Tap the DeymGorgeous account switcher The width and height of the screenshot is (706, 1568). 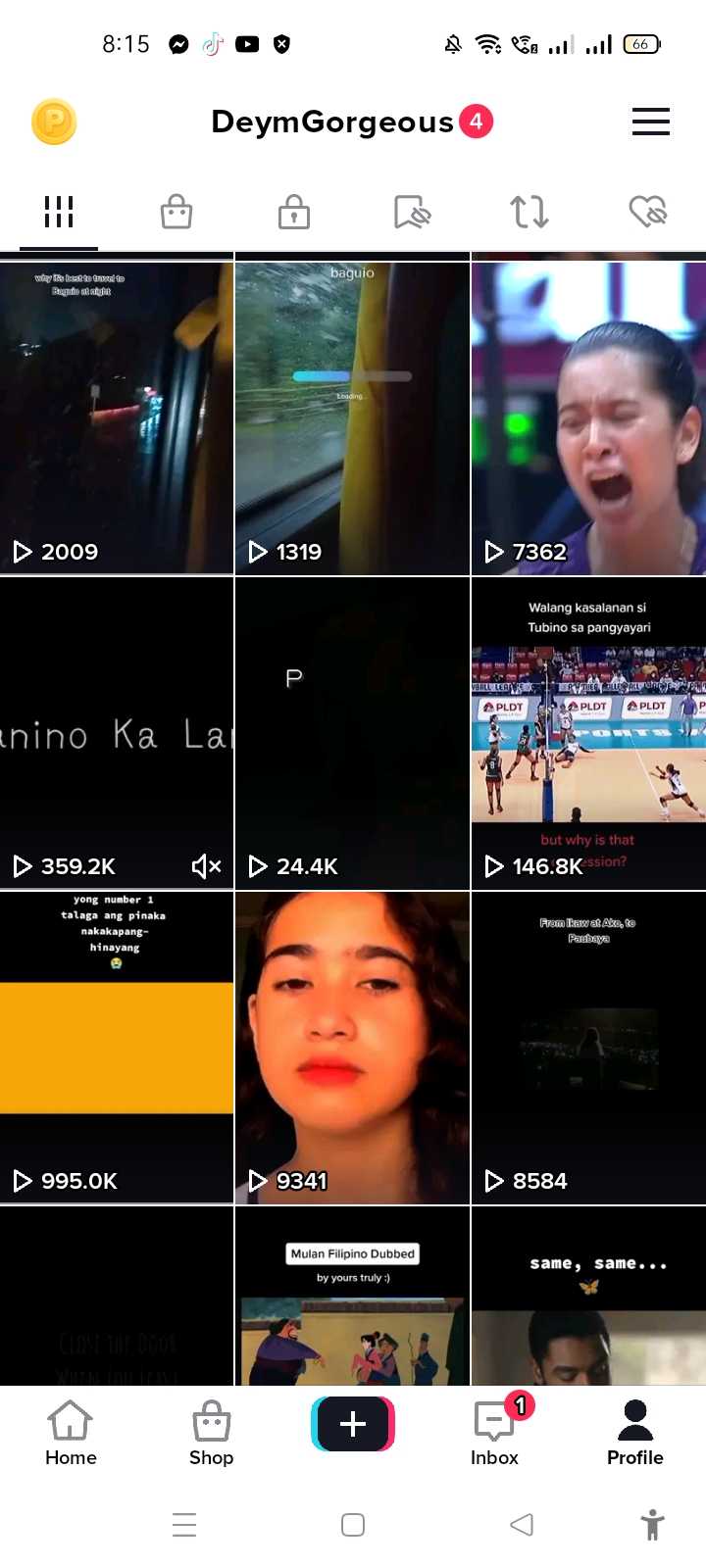(x=333, y=122)
